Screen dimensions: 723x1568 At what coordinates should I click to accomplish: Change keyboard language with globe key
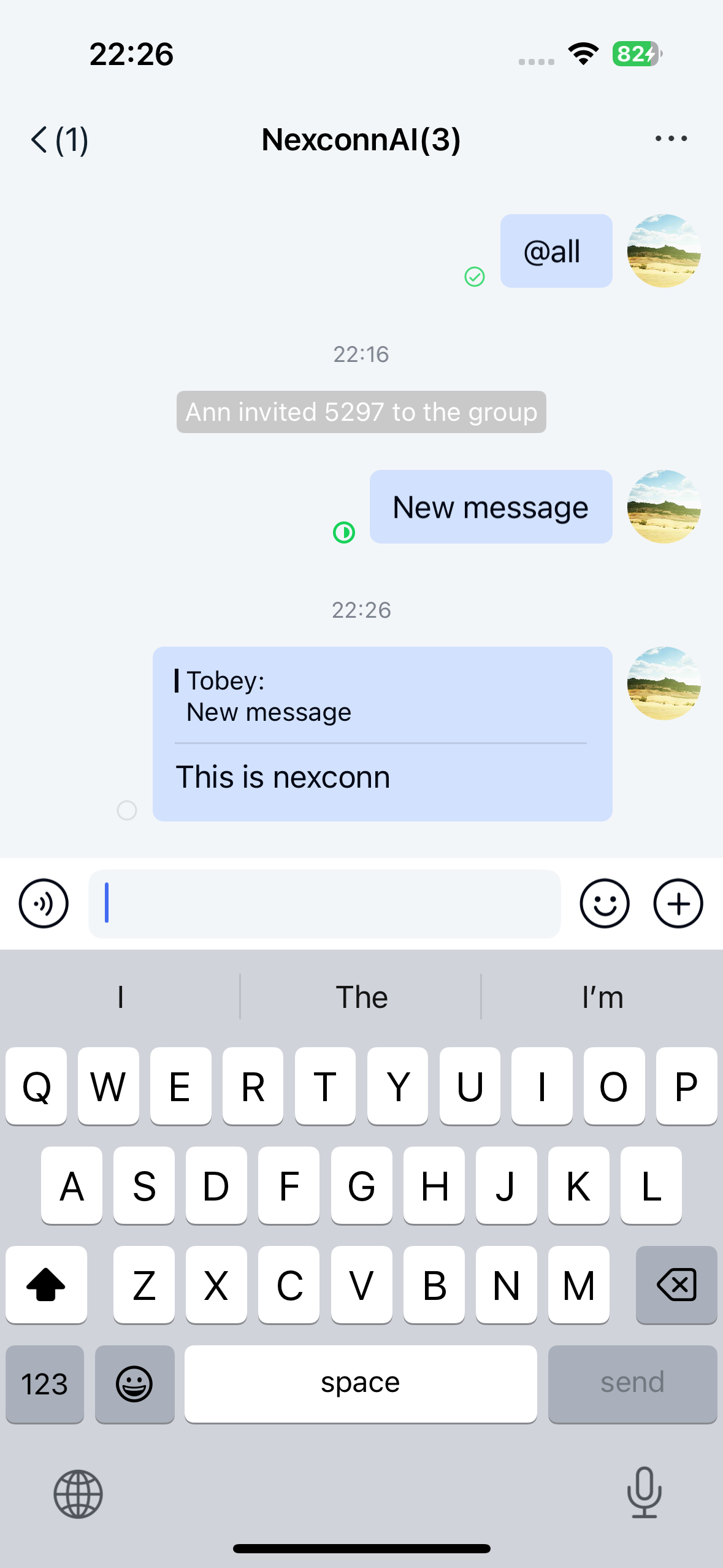[78, 1494]
